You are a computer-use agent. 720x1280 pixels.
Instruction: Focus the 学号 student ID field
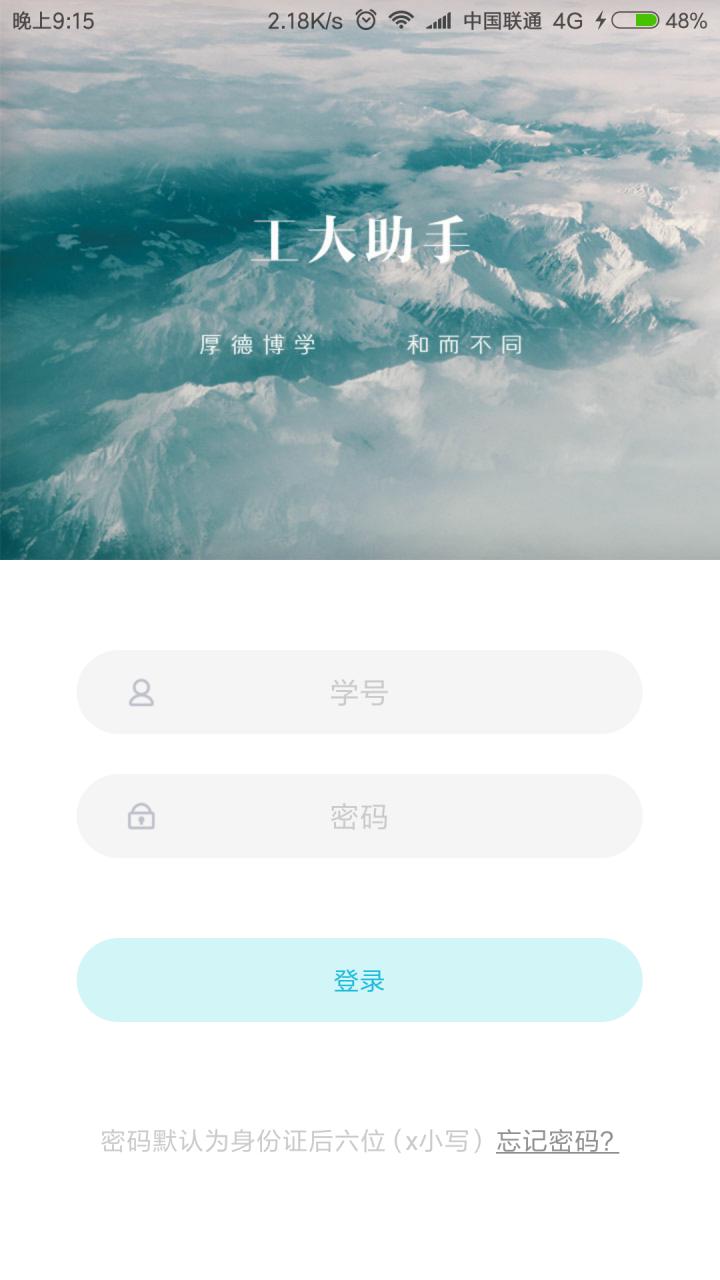359,692
